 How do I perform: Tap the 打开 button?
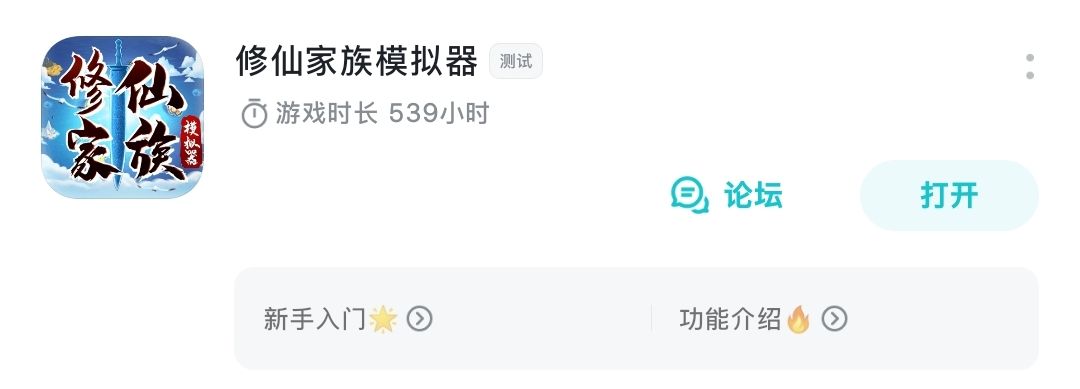949,196
